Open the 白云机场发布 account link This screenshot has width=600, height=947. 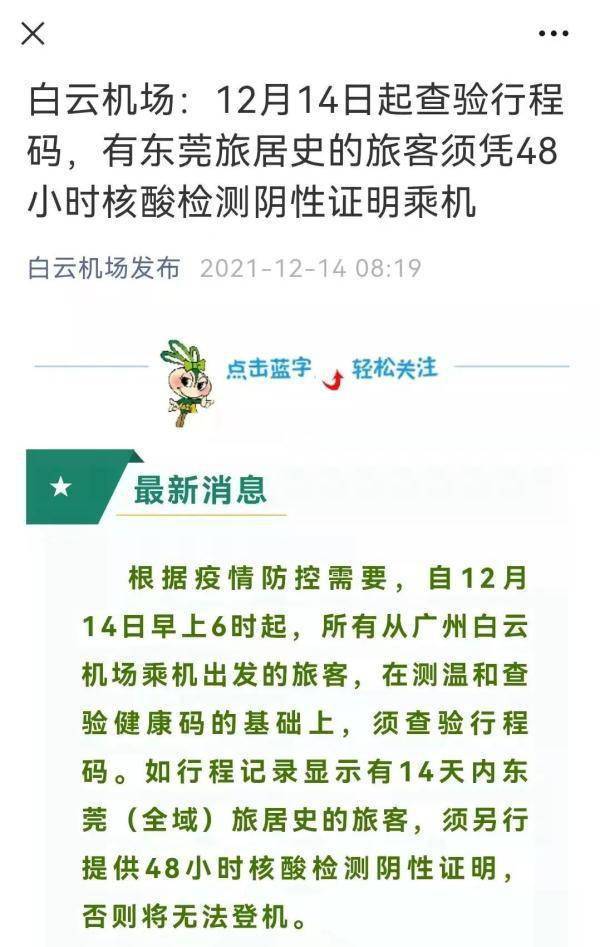(x=105, y=268)
